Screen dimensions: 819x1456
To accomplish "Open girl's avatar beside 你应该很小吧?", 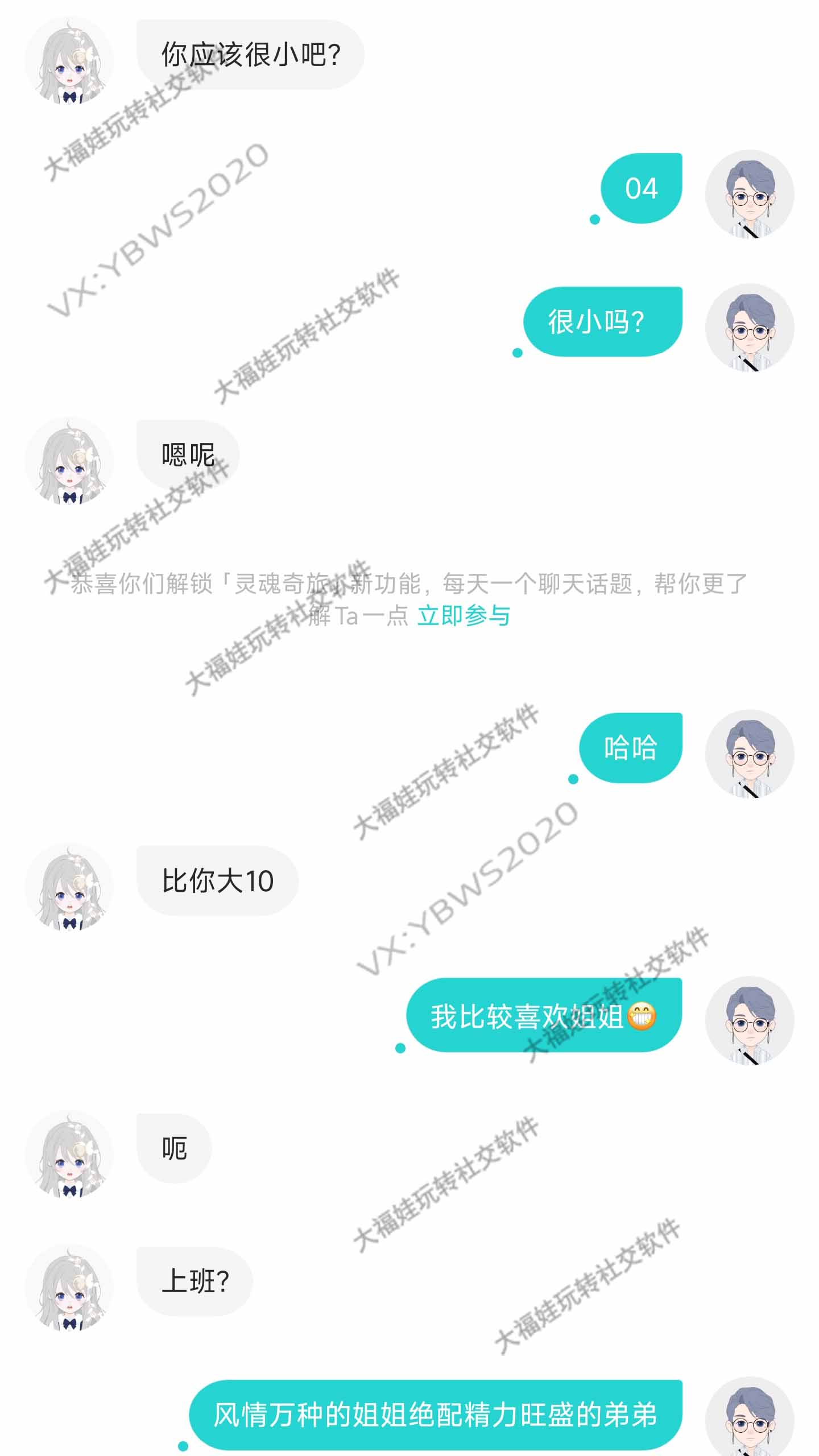I will [x=69, y=61].
